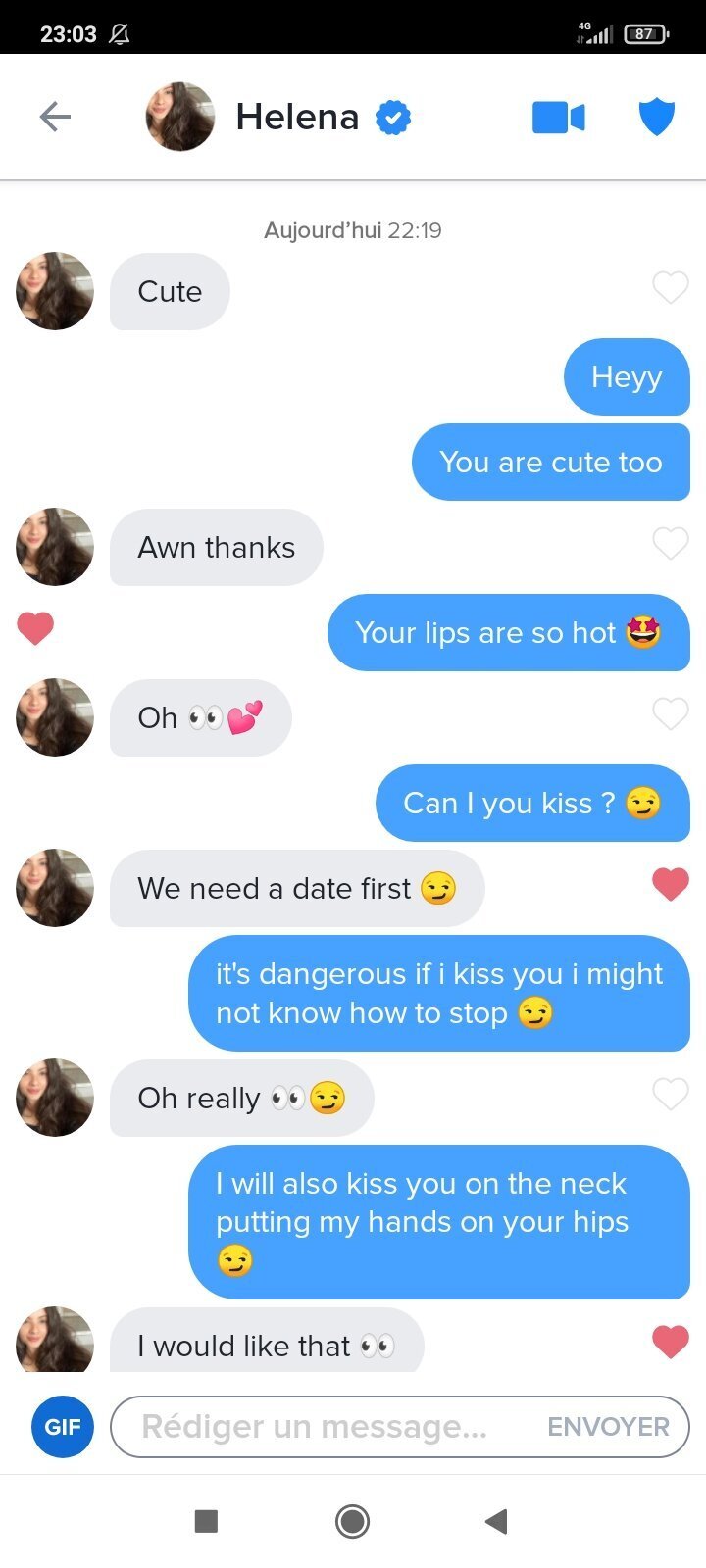Like the "Cute" message
The width and height of the screenshot is (706, 1568).
(671, 287)
